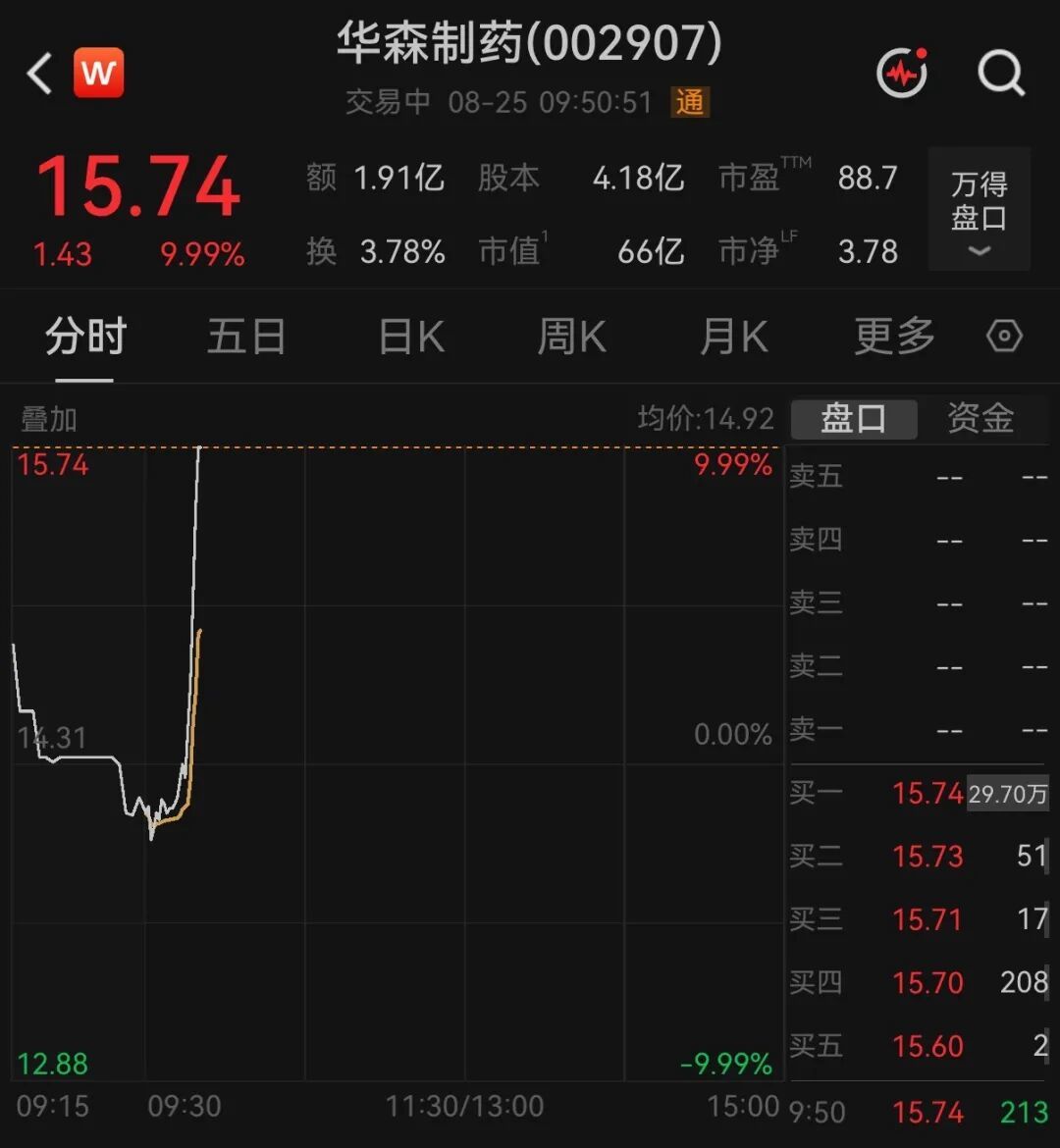Screen dimensions: 1060x1148
Task: Open the market pulse alert icon
Action: coord(902,73)
